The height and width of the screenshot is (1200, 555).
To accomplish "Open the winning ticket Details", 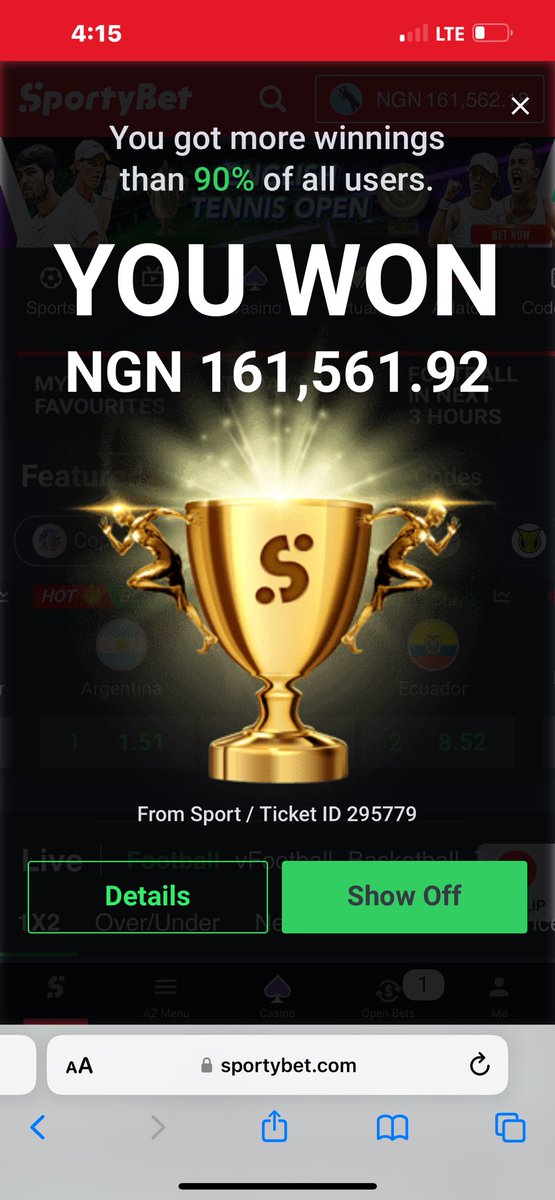I will tap(148, 896).
